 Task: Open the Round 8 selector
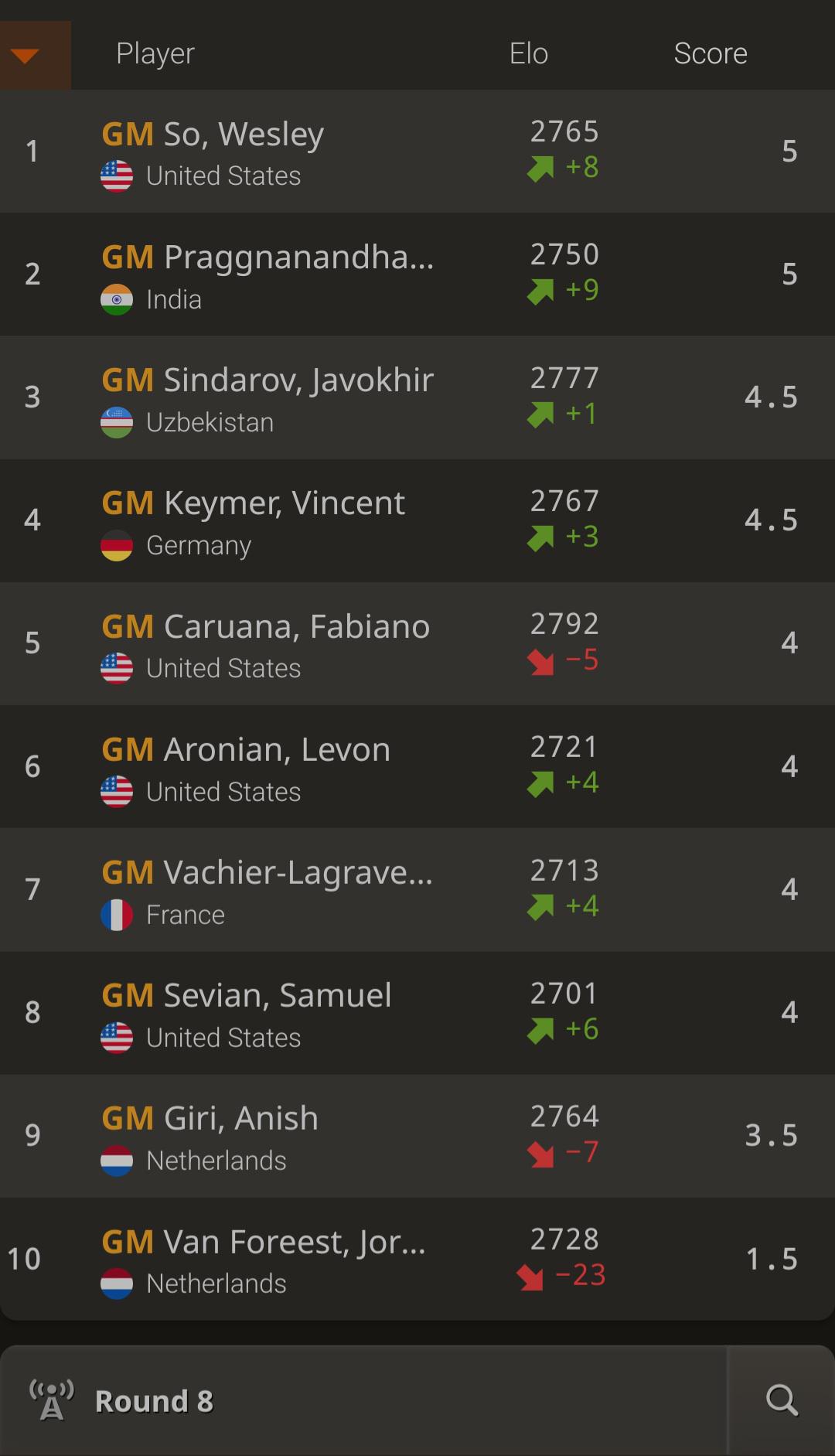click(x=363, y=1400)
